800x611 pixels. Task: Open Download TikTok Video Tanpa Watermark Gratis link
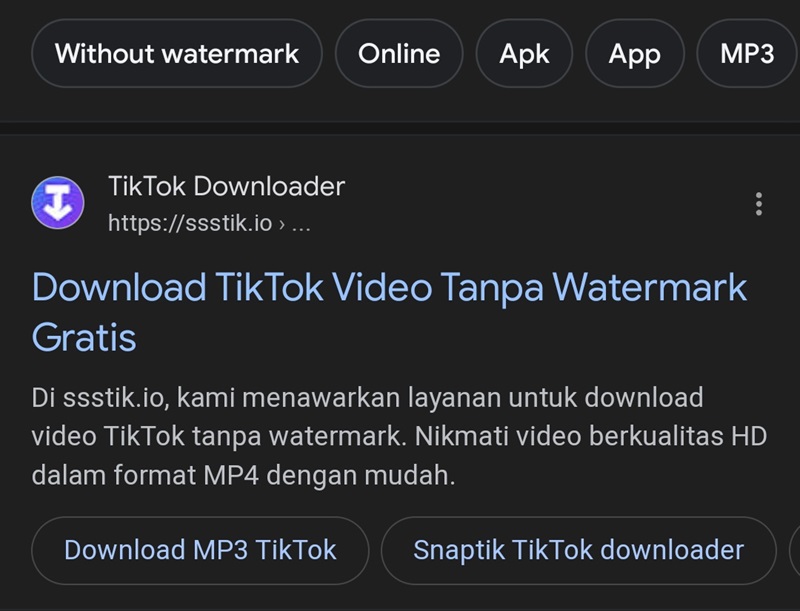pyautogui.click(x=388, y=289)
